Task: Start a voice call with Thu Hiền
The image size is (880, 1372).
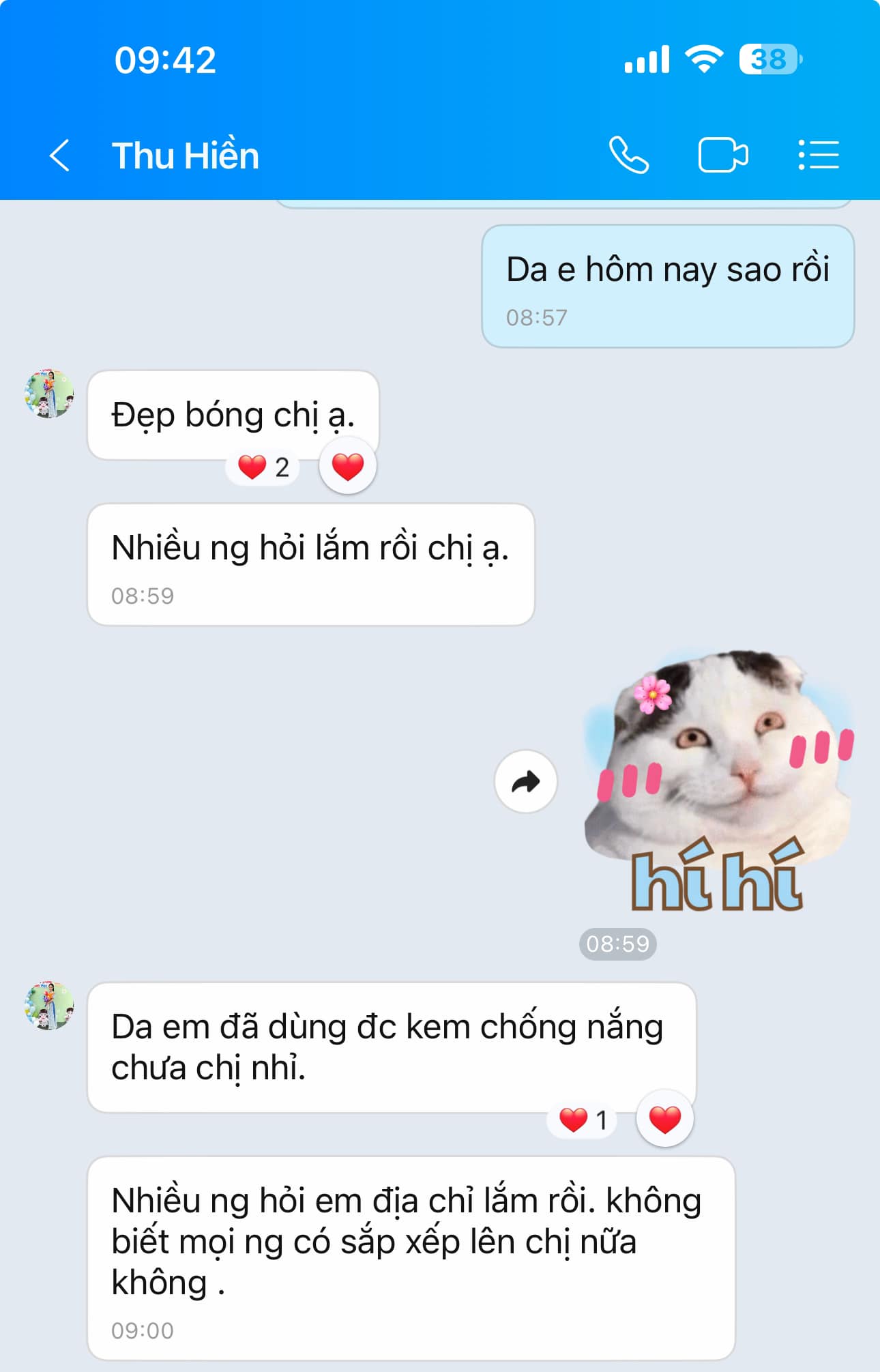Action: (x=628, y=156)
